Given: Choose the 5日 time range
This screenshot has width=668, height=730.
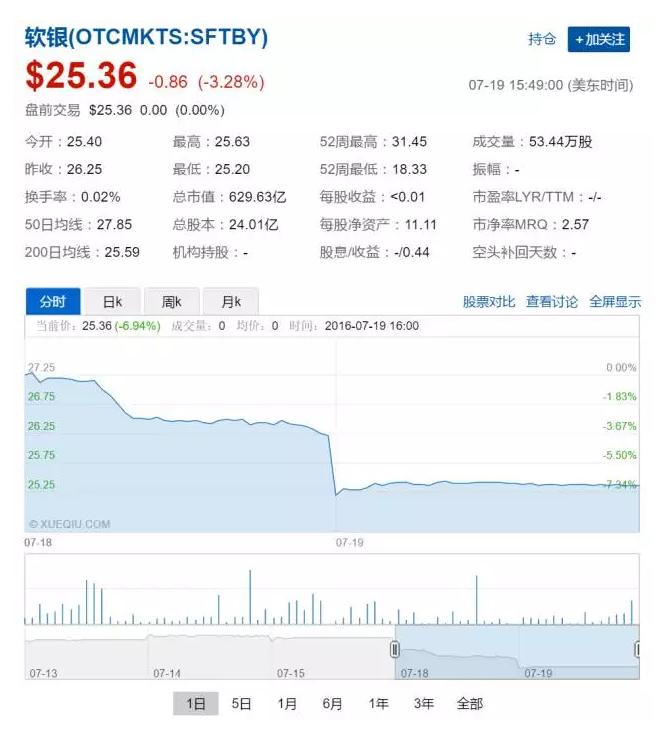Looking at the screenshot, I should coord(241,704).
